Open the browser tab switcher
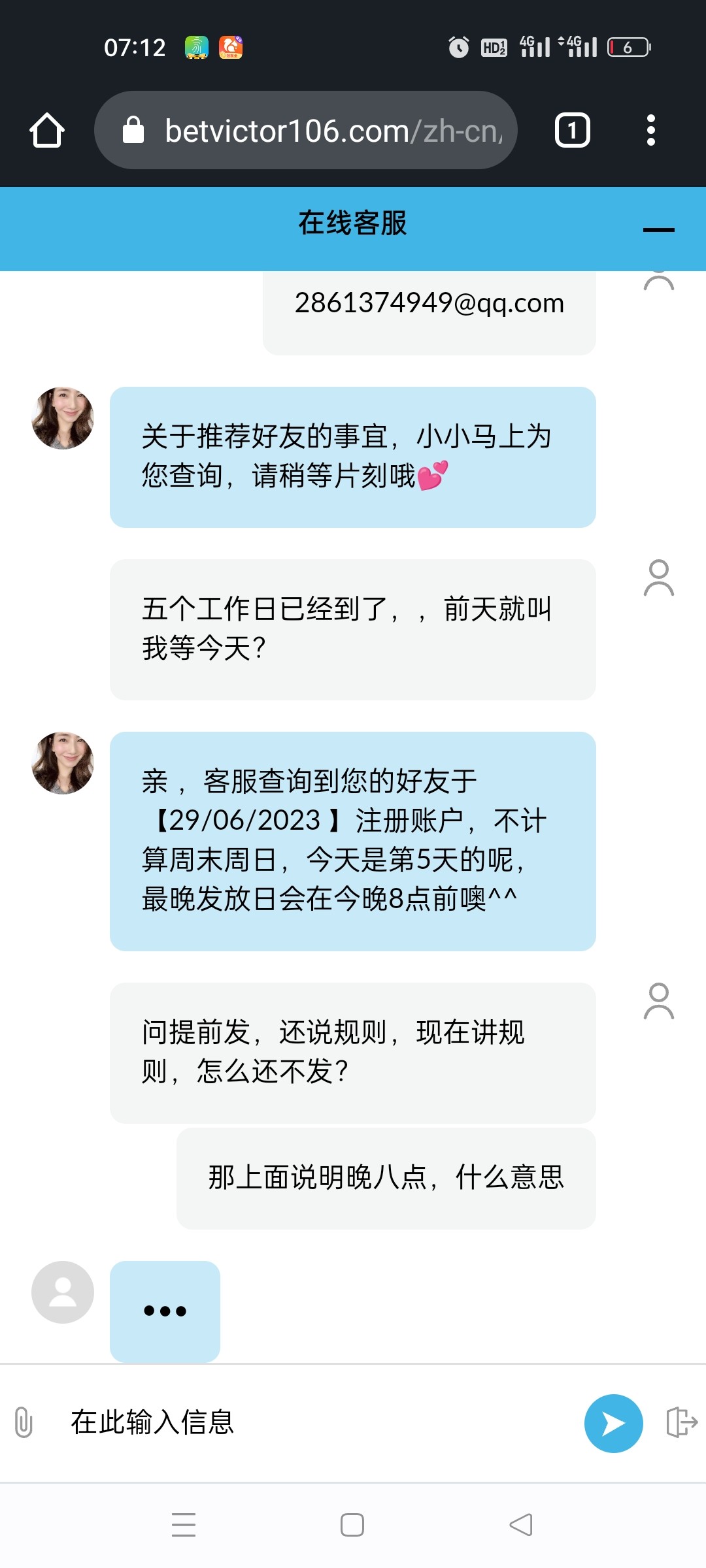Image resolution: width=706 pixels, height=1568 pixels. pyautogui.click(x=572, y=130)
